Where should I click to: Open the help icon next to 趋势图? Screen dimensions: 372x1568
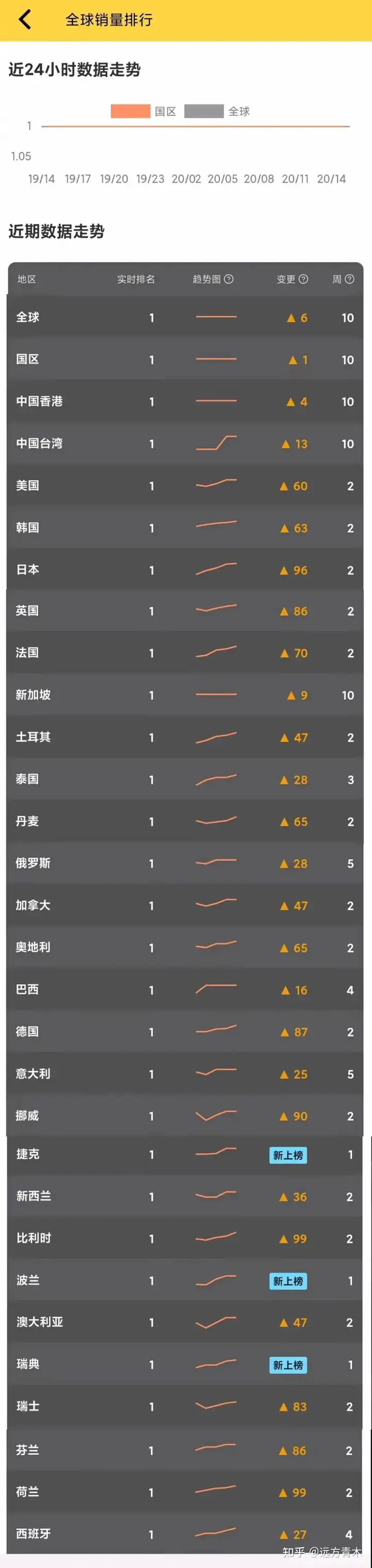coord(228,279)
